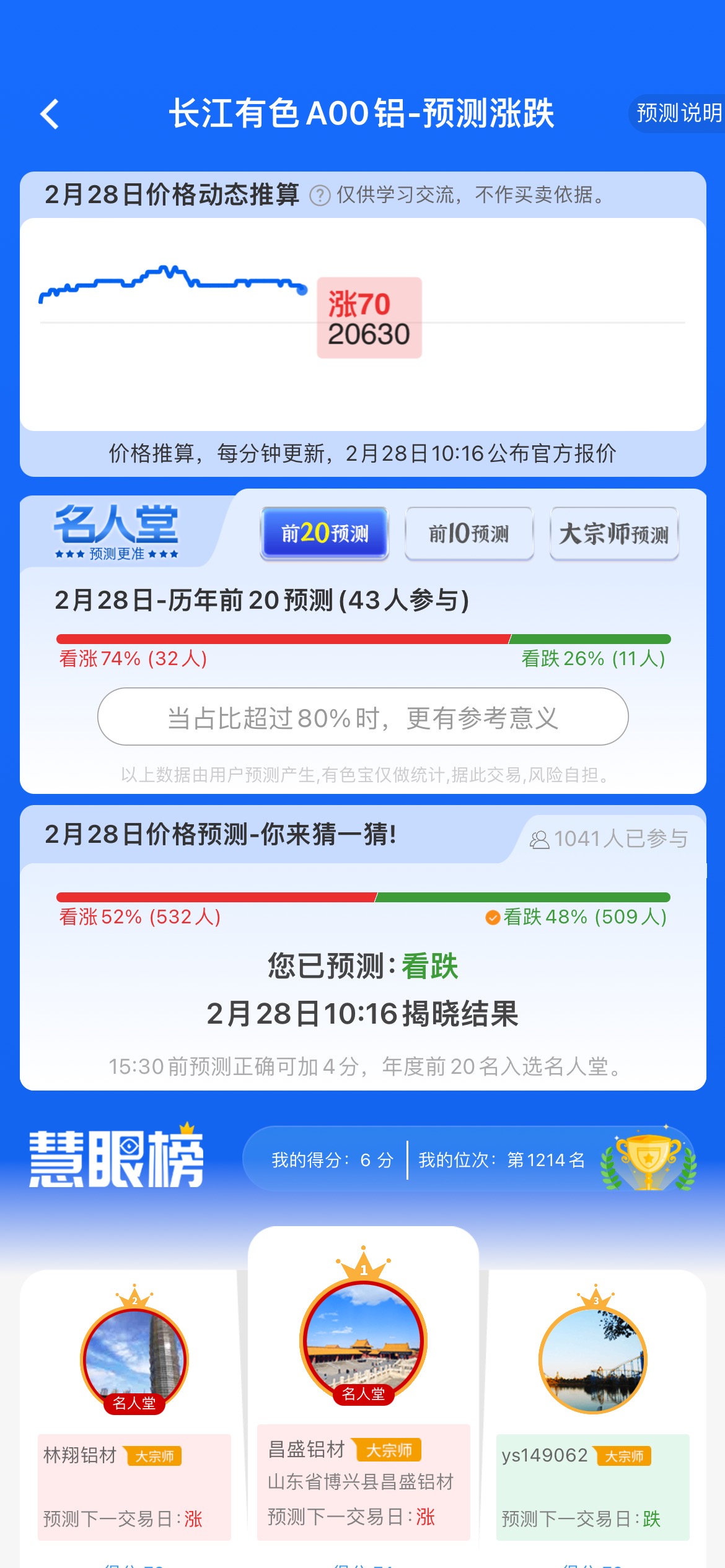
Task: Open 预测说明 prediction explanation
Action: (679, 113)
